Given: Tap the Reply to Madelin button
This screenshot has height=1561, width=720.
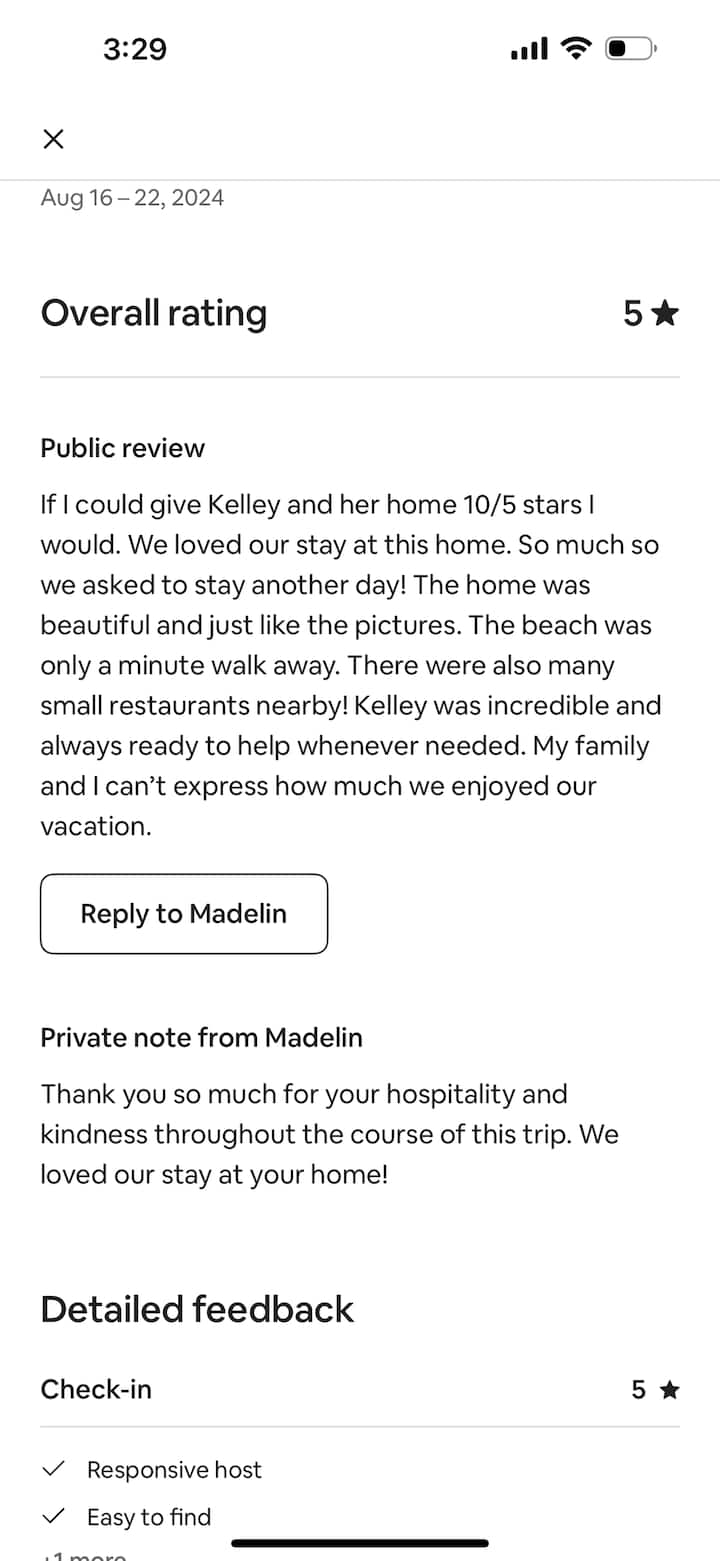Looking at the screenshot, I should click(x=184, y=913).
